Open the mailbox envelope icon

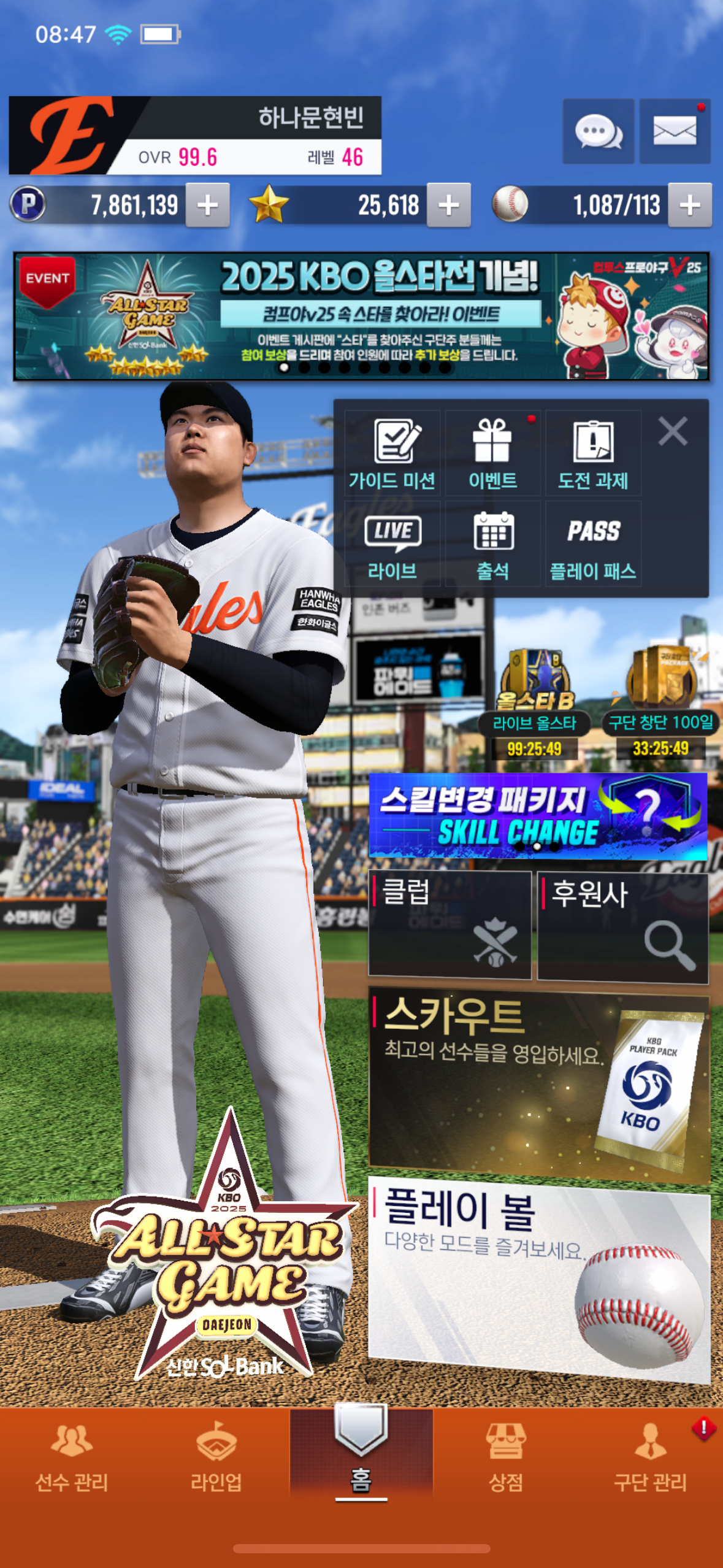[x=675, y=131]
